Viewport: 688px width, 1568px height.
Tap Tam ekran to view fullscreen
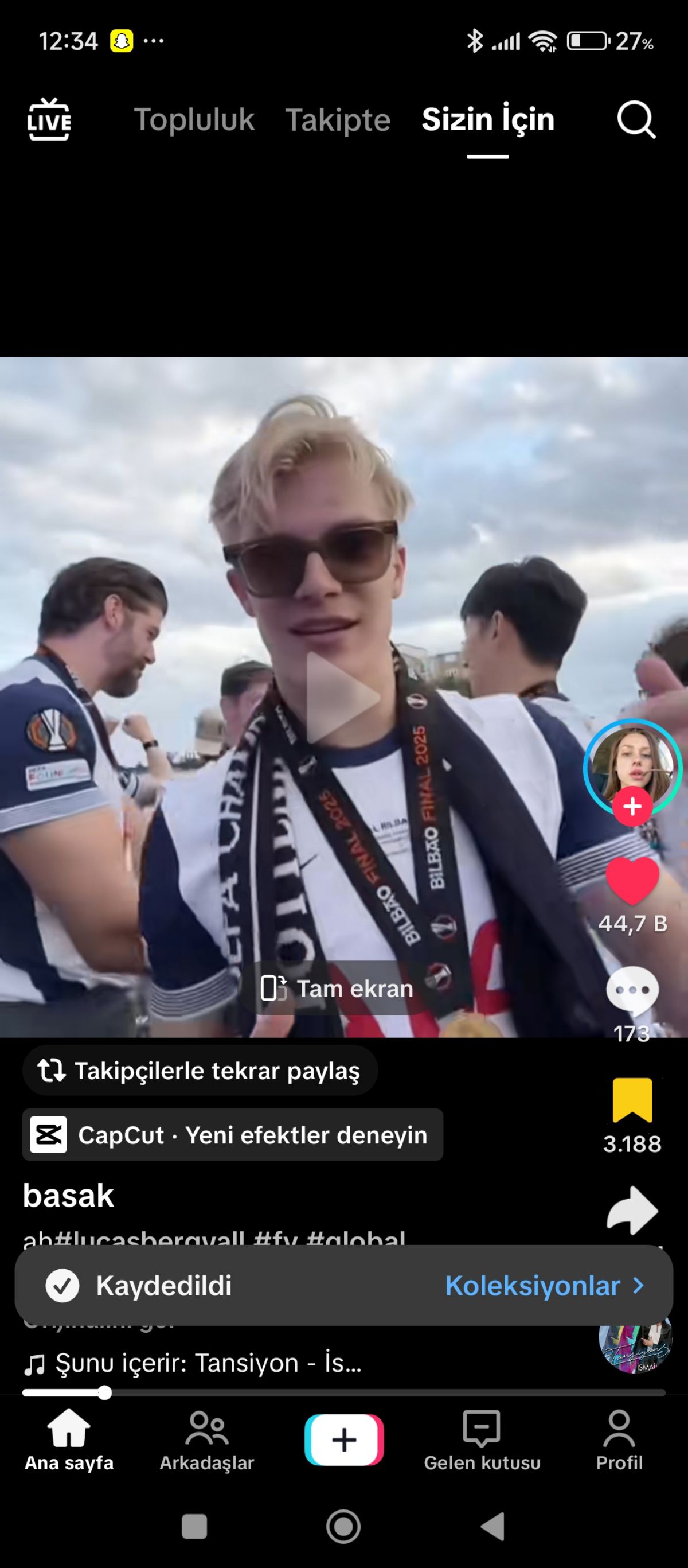click(338, 988)
